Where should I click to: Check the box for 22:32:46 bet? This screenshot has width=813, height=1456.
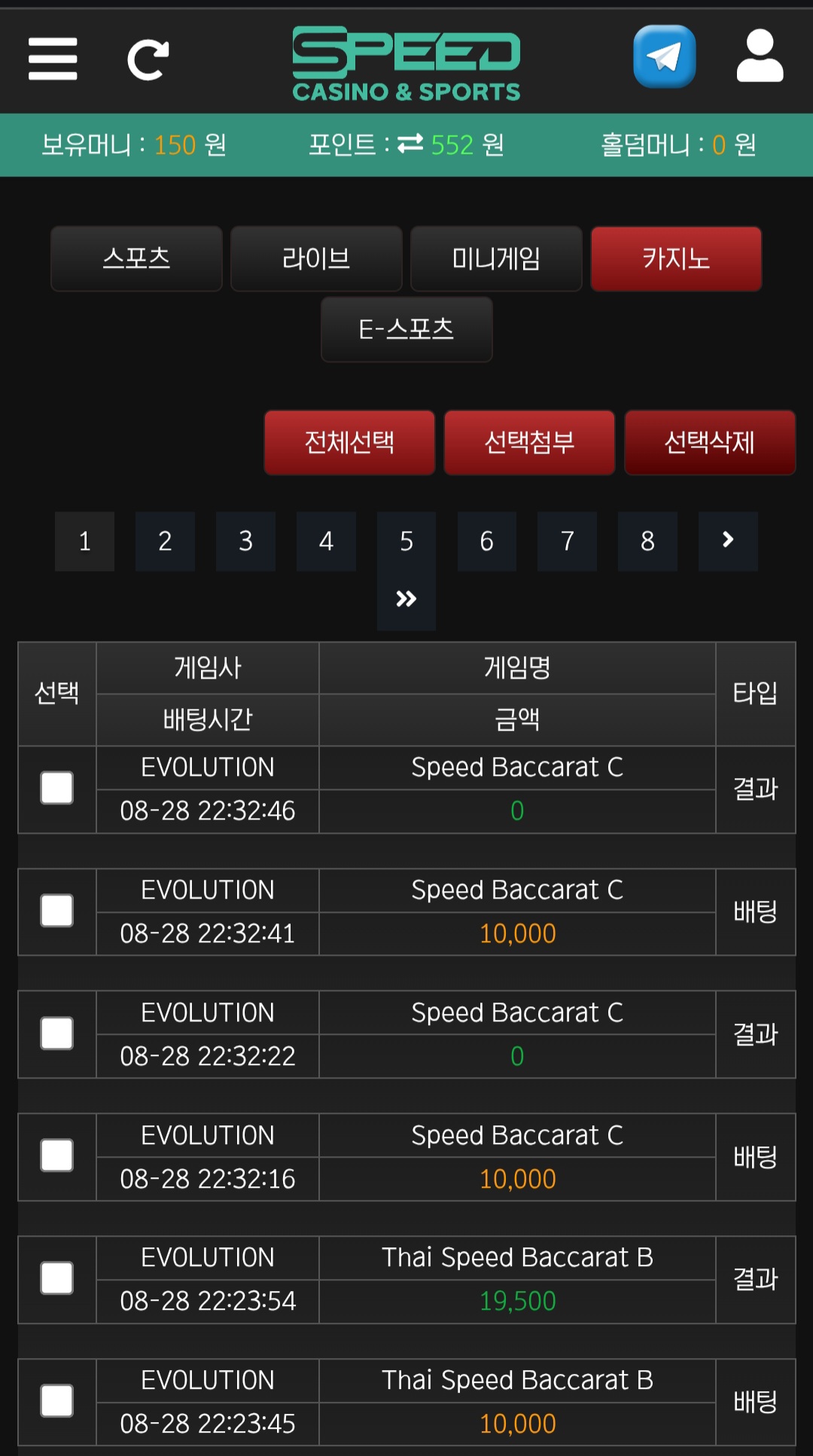(57, 788)
